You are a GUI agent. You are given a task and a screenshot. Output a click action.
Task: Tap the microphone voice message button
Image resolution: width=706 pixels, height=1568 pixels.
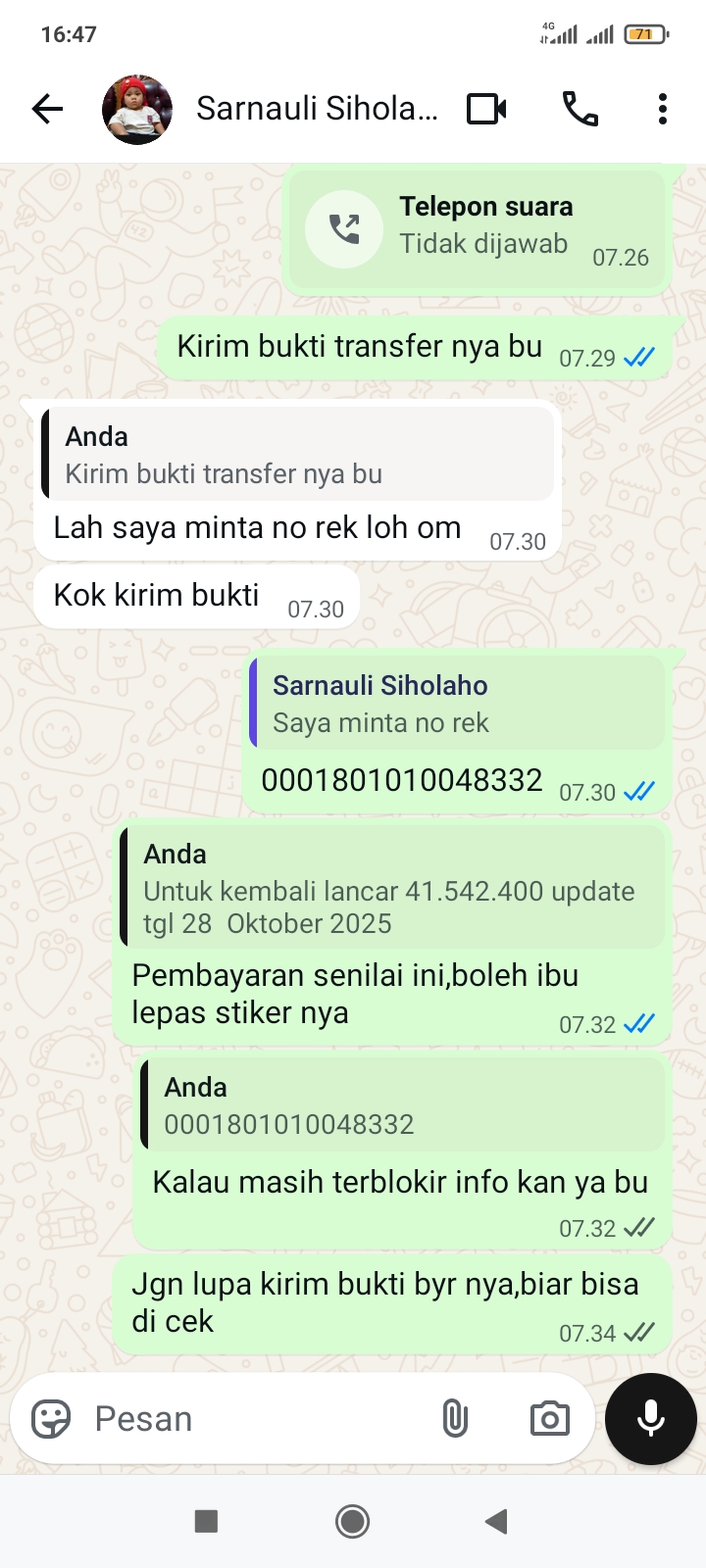click(651, 1418)
